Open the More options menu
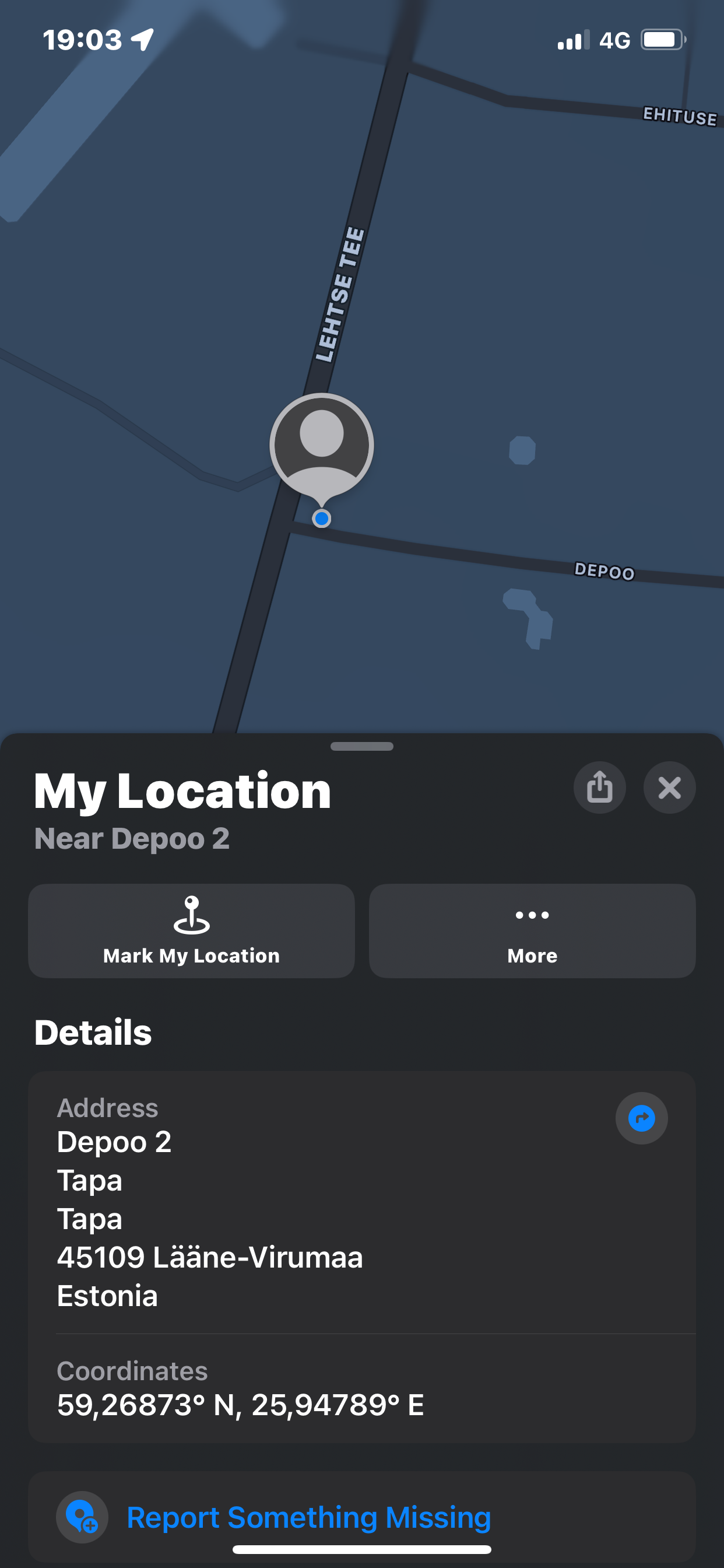The height and width of the screenshot is (1568, 724). click(x=532, y=930)
